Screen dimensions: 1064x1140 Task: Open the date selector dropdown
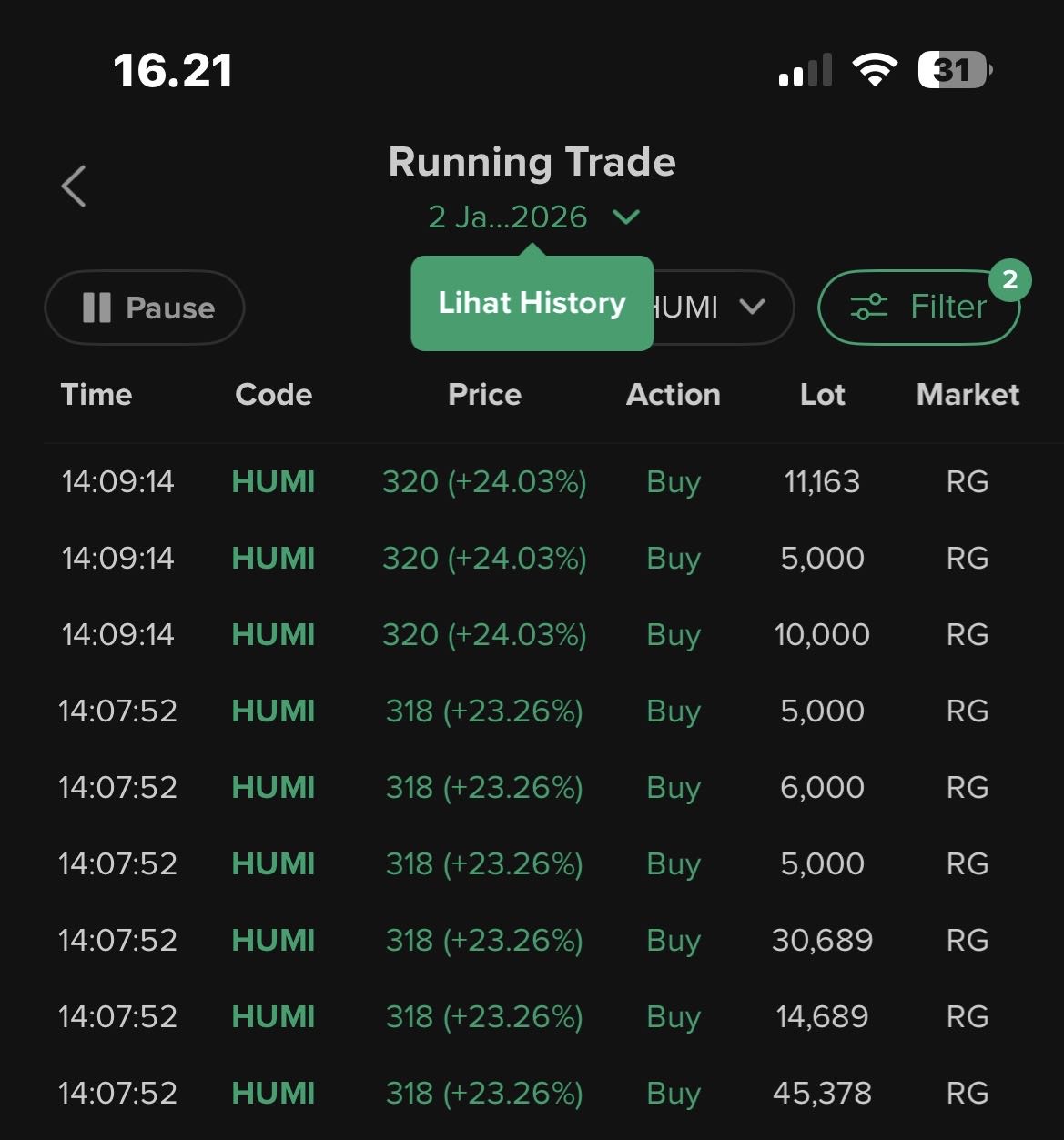point(533,217)
